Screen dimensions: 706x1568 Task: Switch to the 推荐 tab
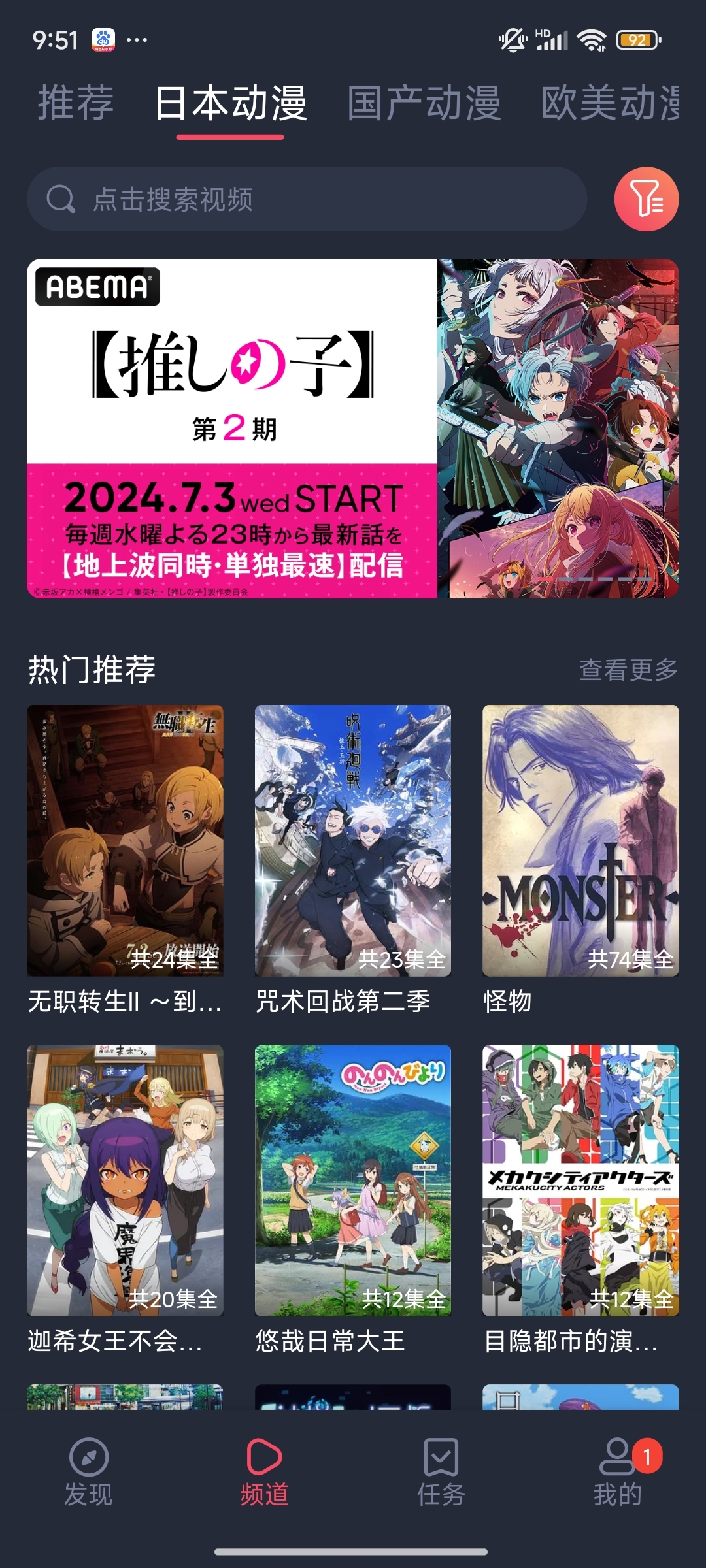(x=76, y=103)
